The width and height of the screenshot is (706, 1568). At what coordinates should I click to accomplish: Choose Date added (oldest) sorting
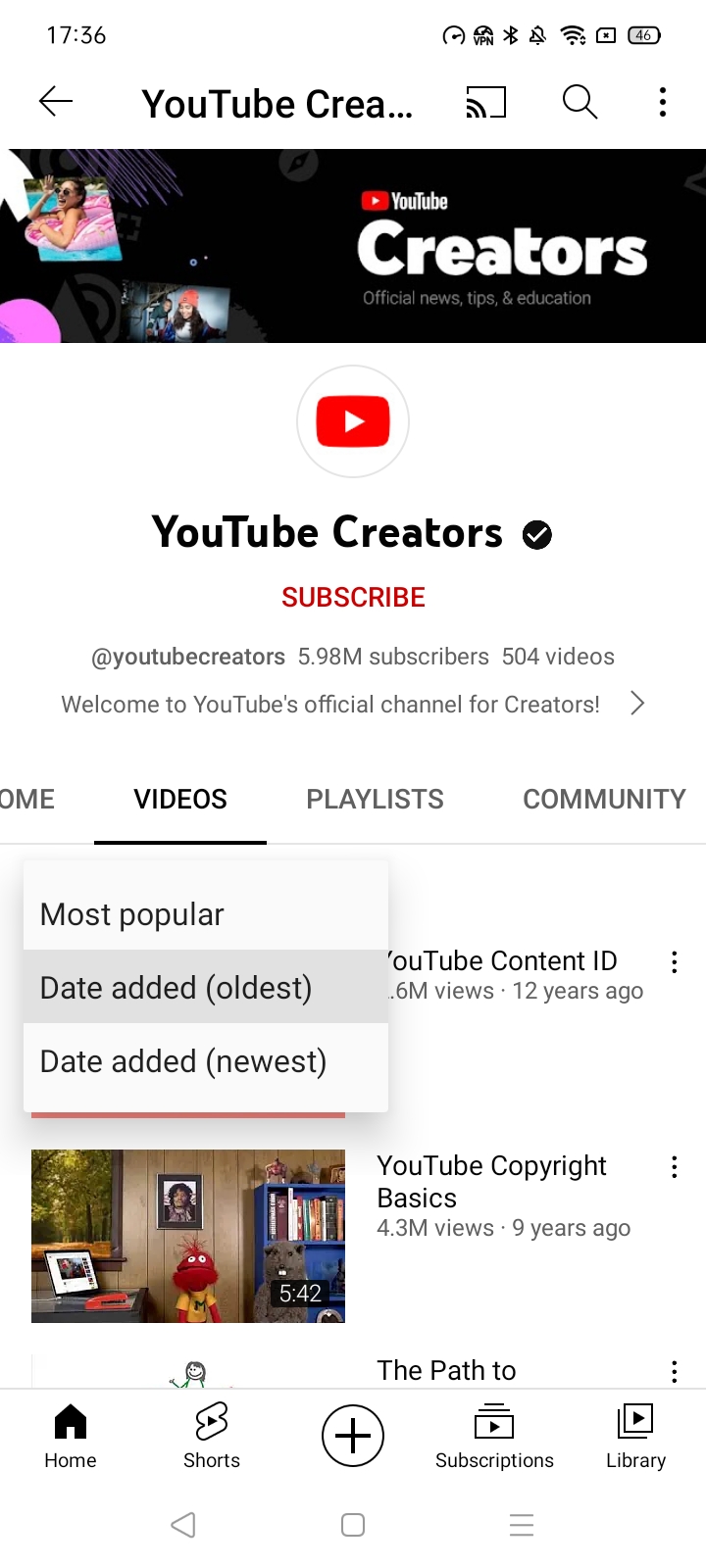tap(205, 988)
